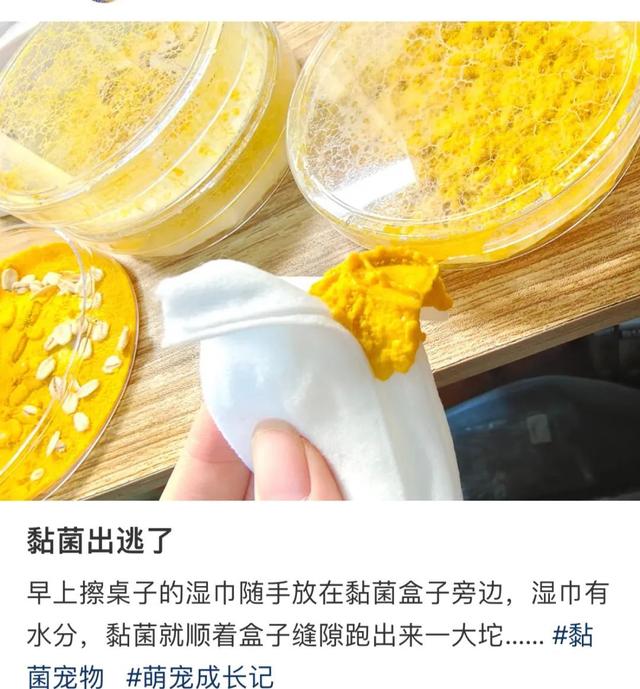Open the #萌宠成长记 hashtag

[199, 676]
